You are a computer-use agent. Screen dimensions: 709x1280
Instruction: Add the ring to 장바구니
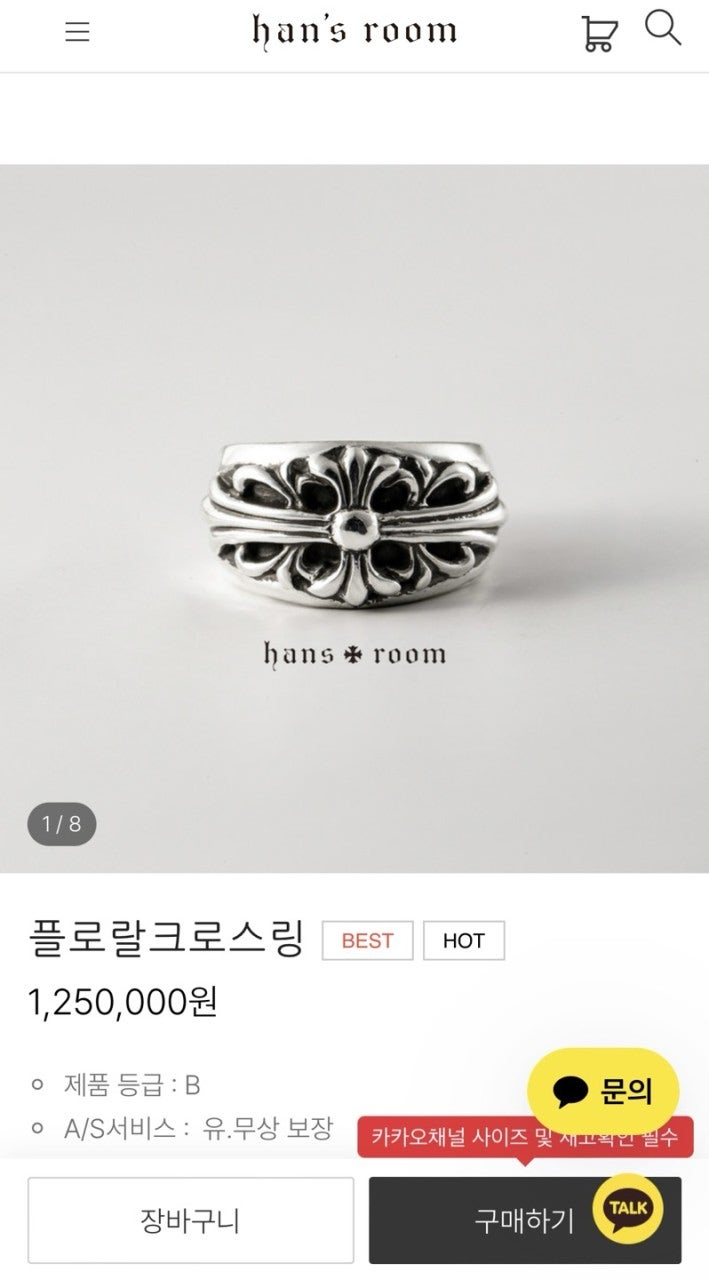(190, 1220)
